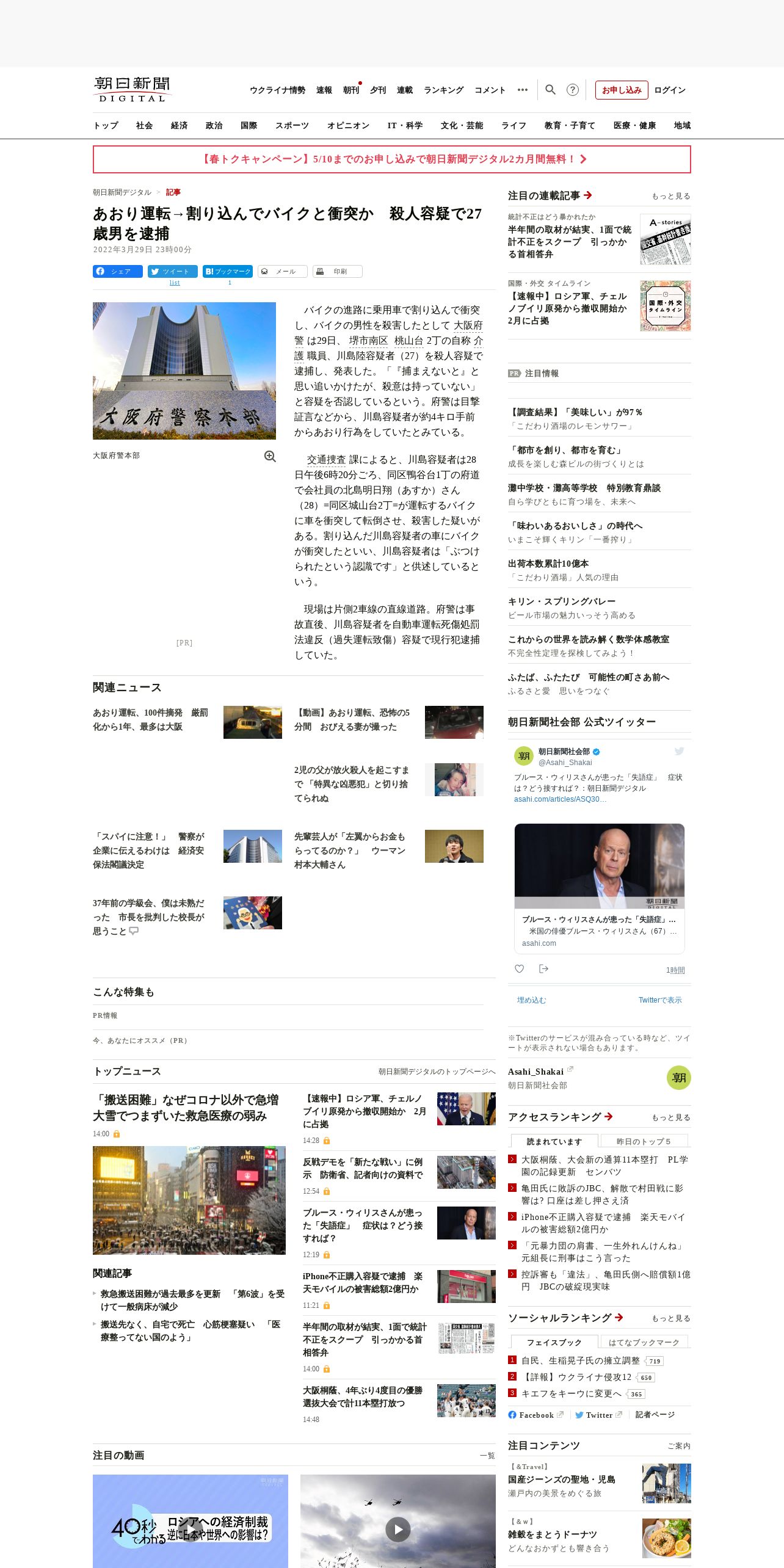
Task: Switch to 昨日のトップ５ ranking tab
Action: click(x=644, y=1141)
